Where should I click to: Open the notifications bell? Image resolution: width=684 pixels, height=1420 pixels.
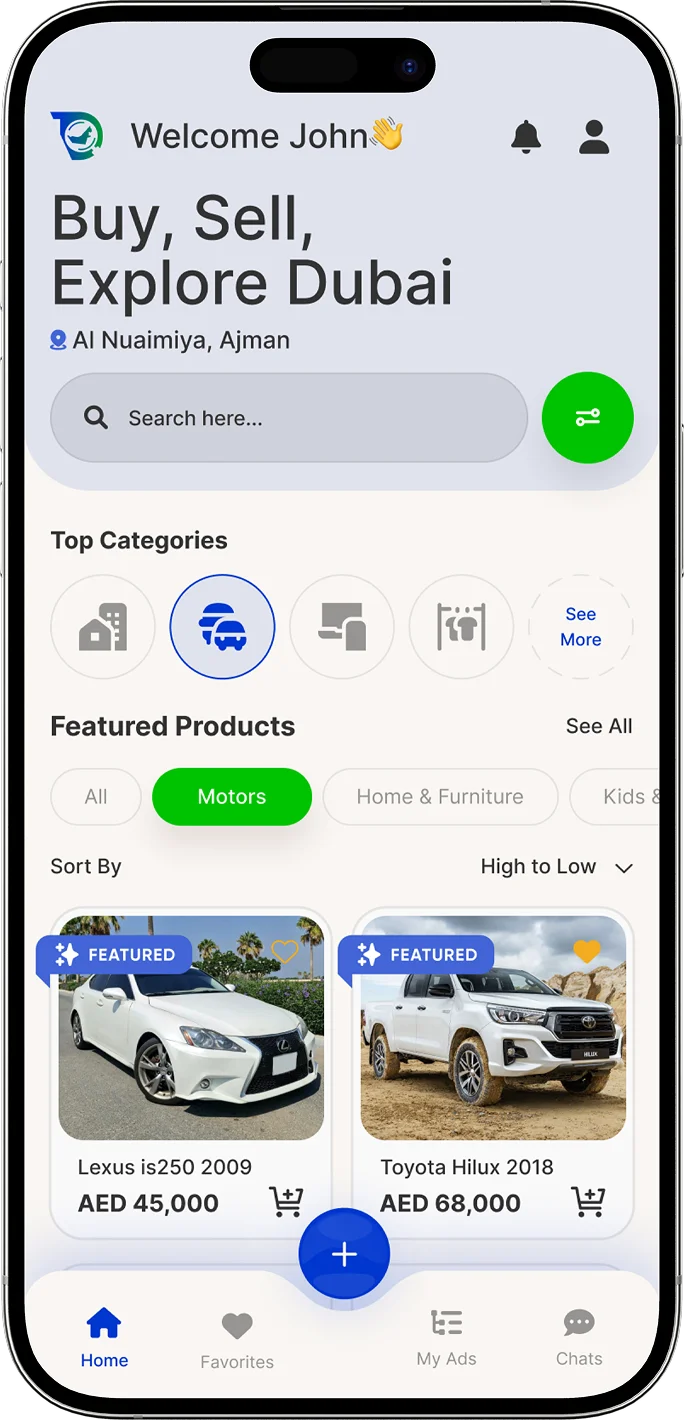(x=526, y=136)
